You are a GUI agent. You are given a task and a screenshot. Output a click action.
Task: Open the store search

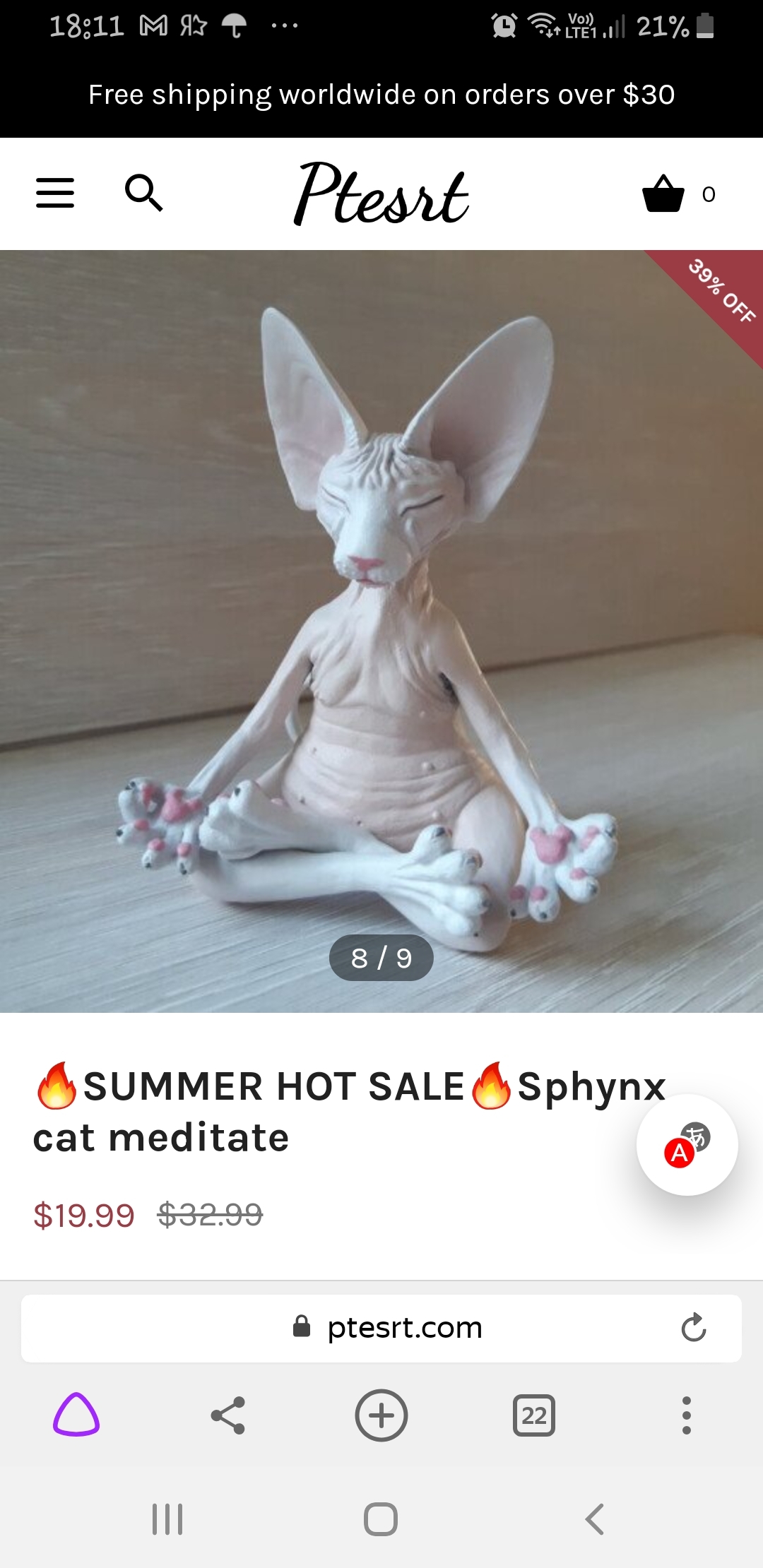tap(143, 193)
